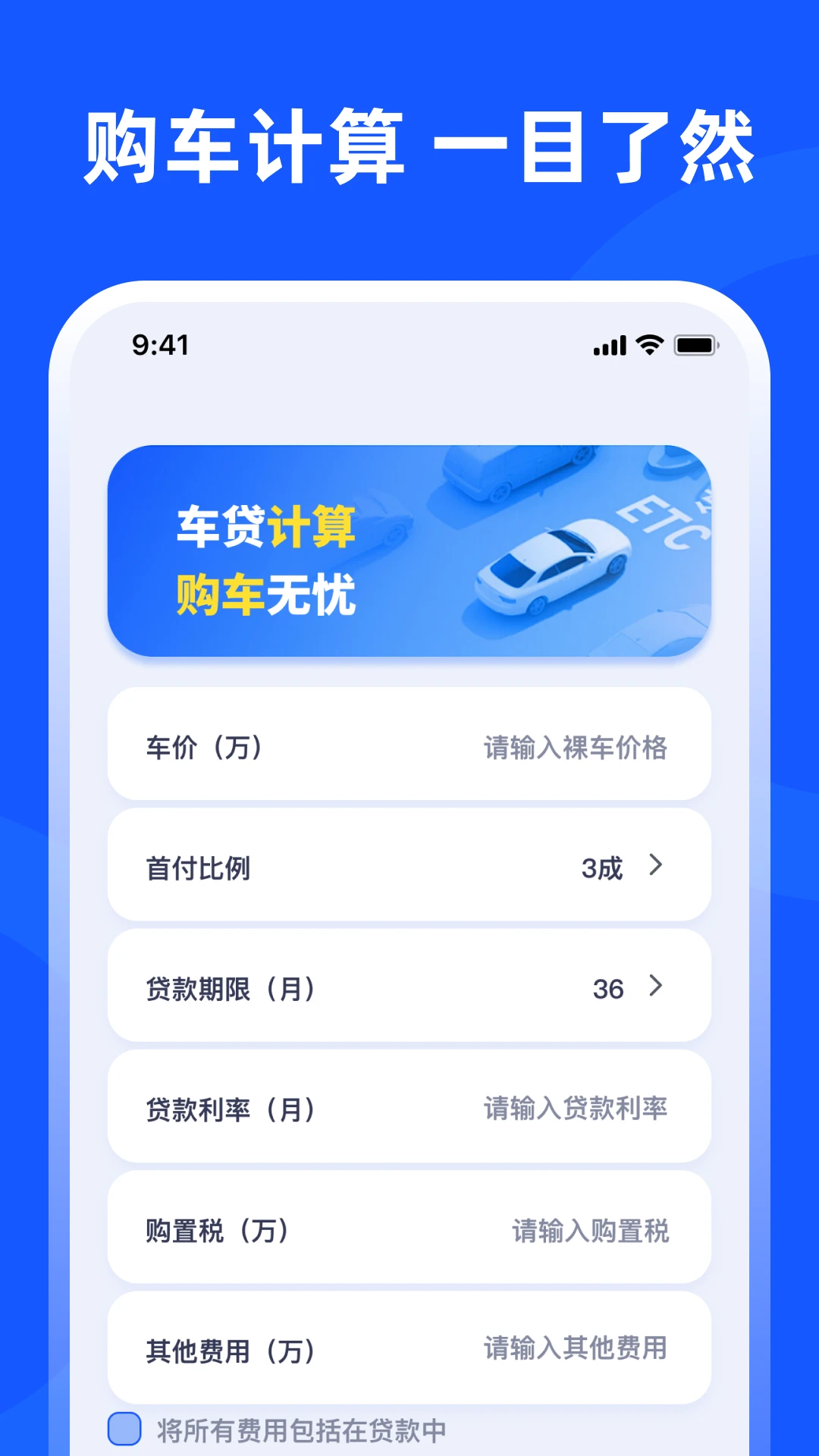Tap the battery indicator icon

tap(695, 347)
